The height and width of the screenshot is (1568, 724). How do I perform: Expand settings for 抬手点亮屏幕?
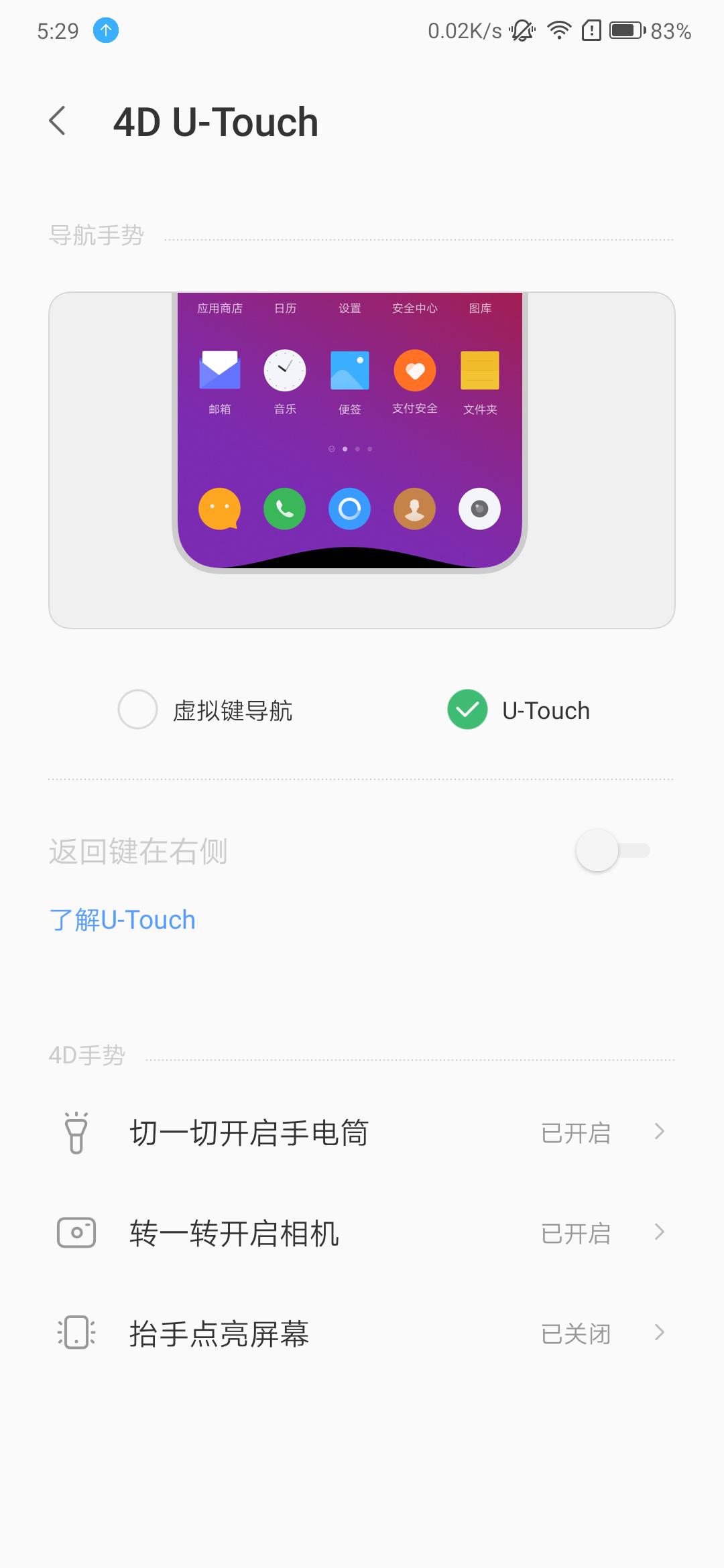[x=659, y=1333]
